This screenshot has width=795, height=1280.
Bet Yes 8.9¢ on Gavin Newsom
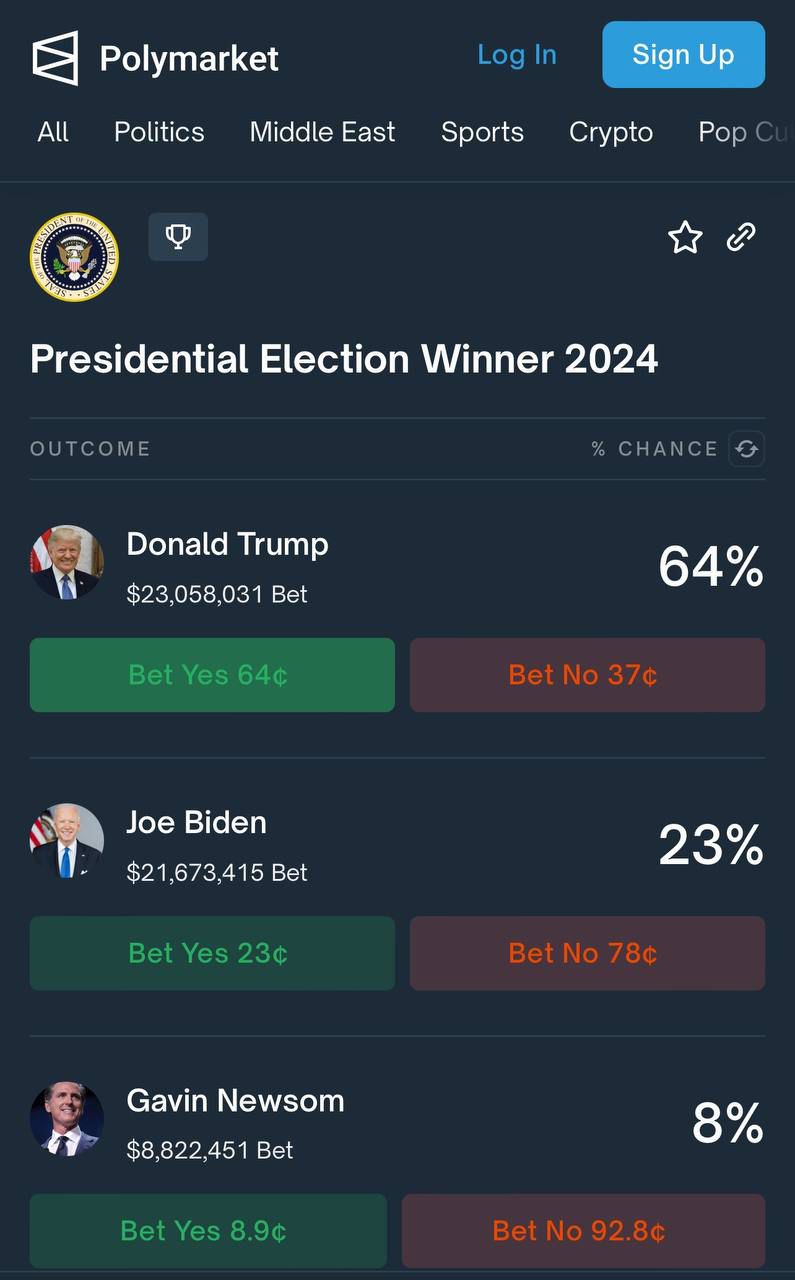click(208, 1231)
